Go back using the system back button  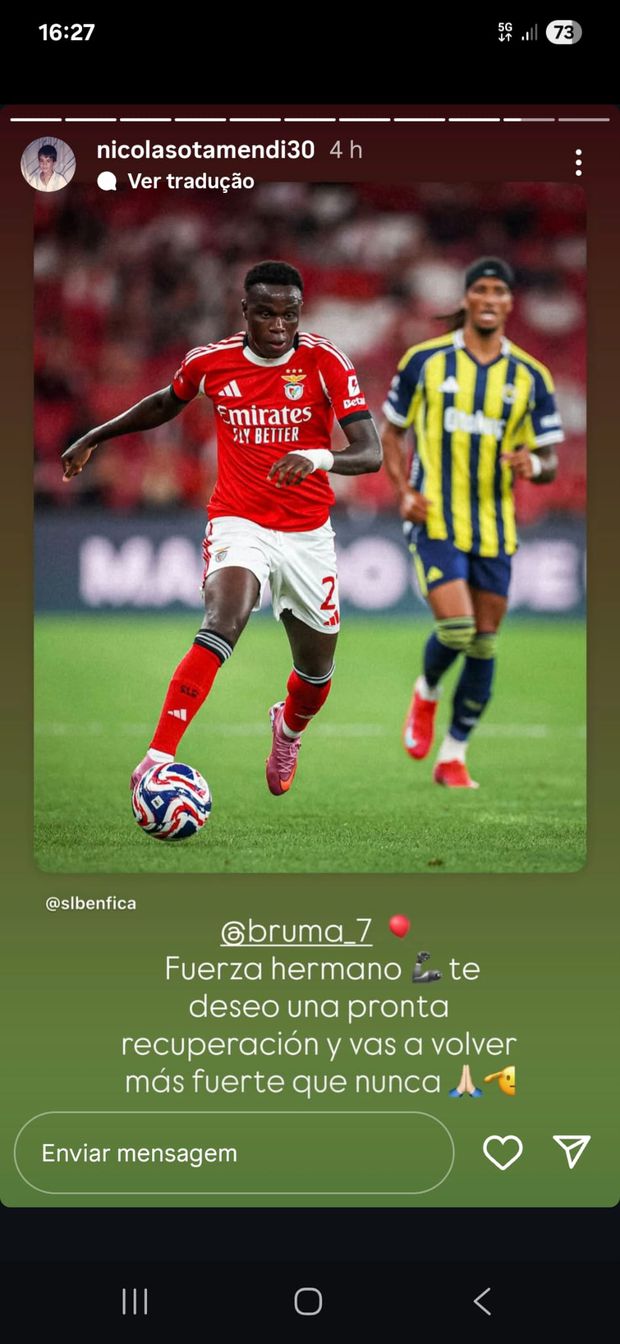482,1301
